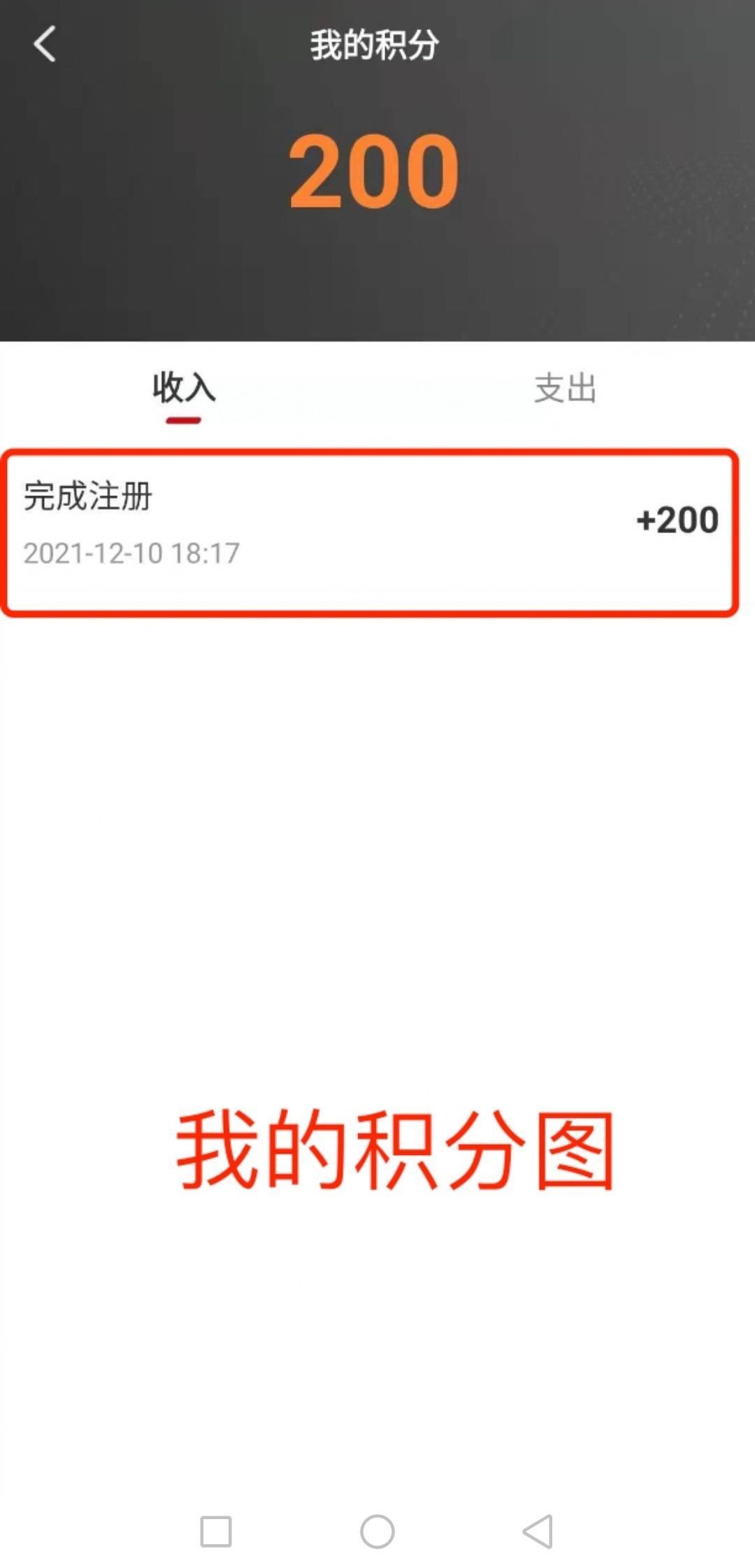
Task: Go back from the 我的积分 page
Action: 45,45
